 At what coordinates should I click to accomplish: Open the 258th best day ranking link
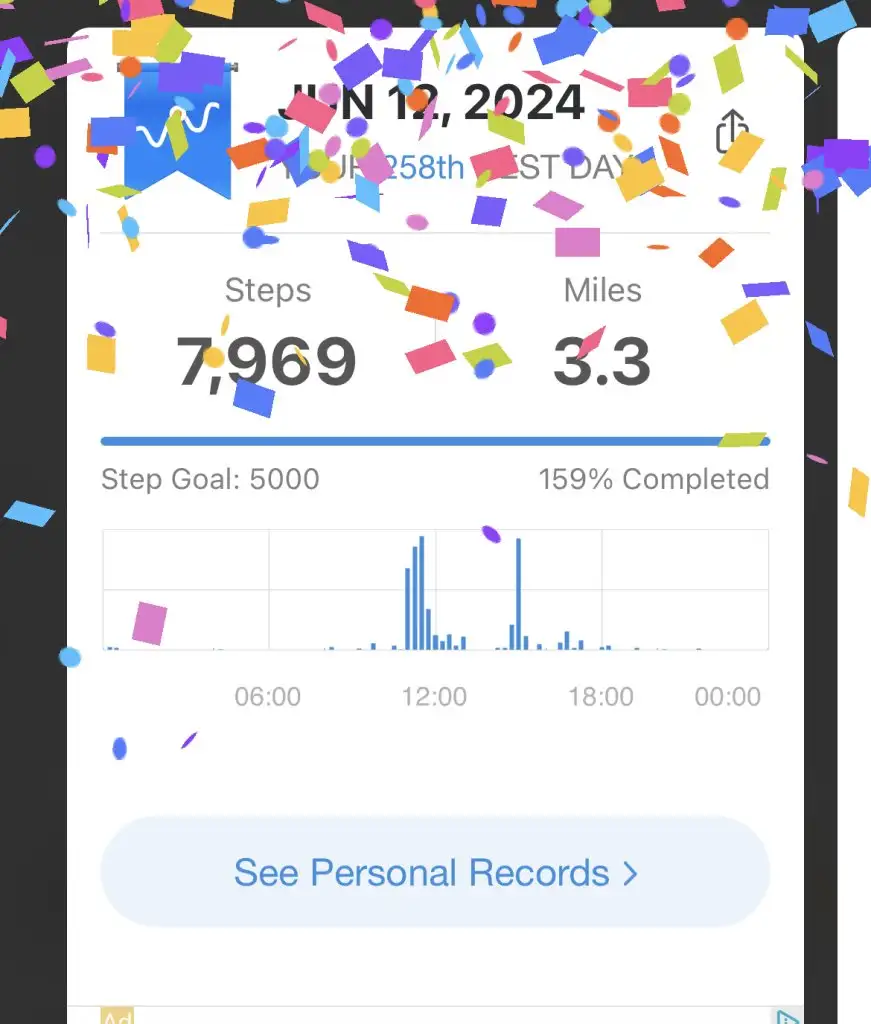click(x=425, y=167)
